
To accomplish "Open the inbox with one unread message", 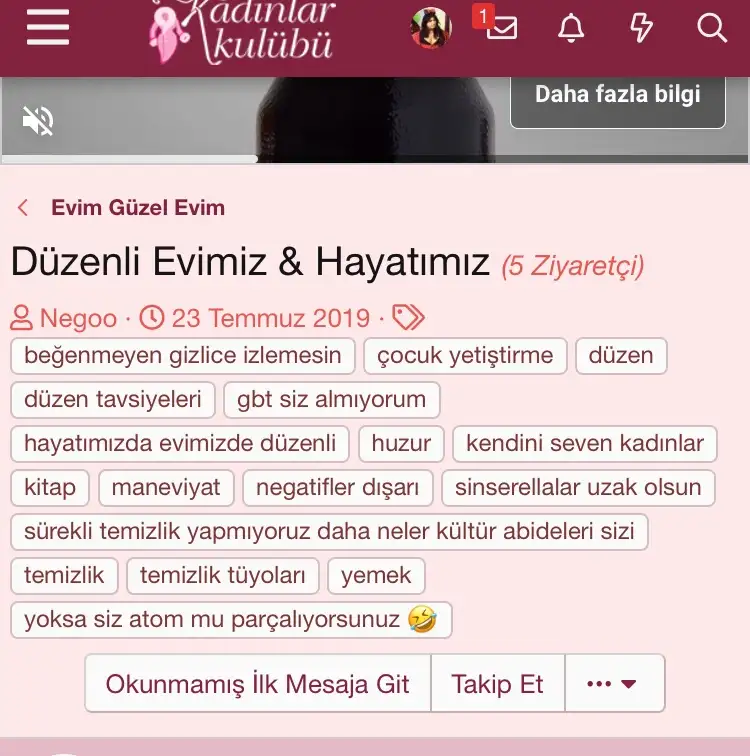I will pyautogui.click(x=500, y=28).
